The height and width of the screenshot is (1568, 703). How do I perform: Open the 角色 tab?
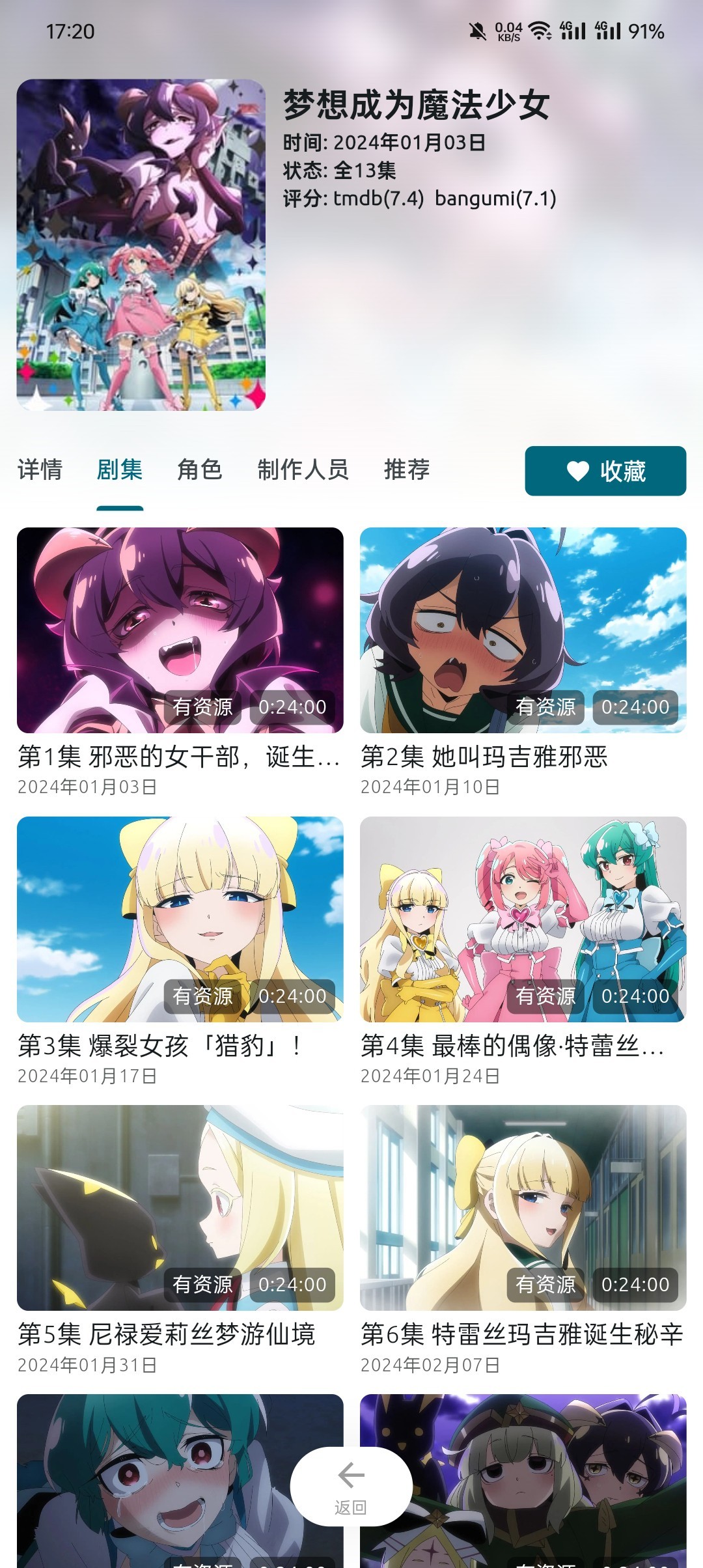[x=200, y=469]
